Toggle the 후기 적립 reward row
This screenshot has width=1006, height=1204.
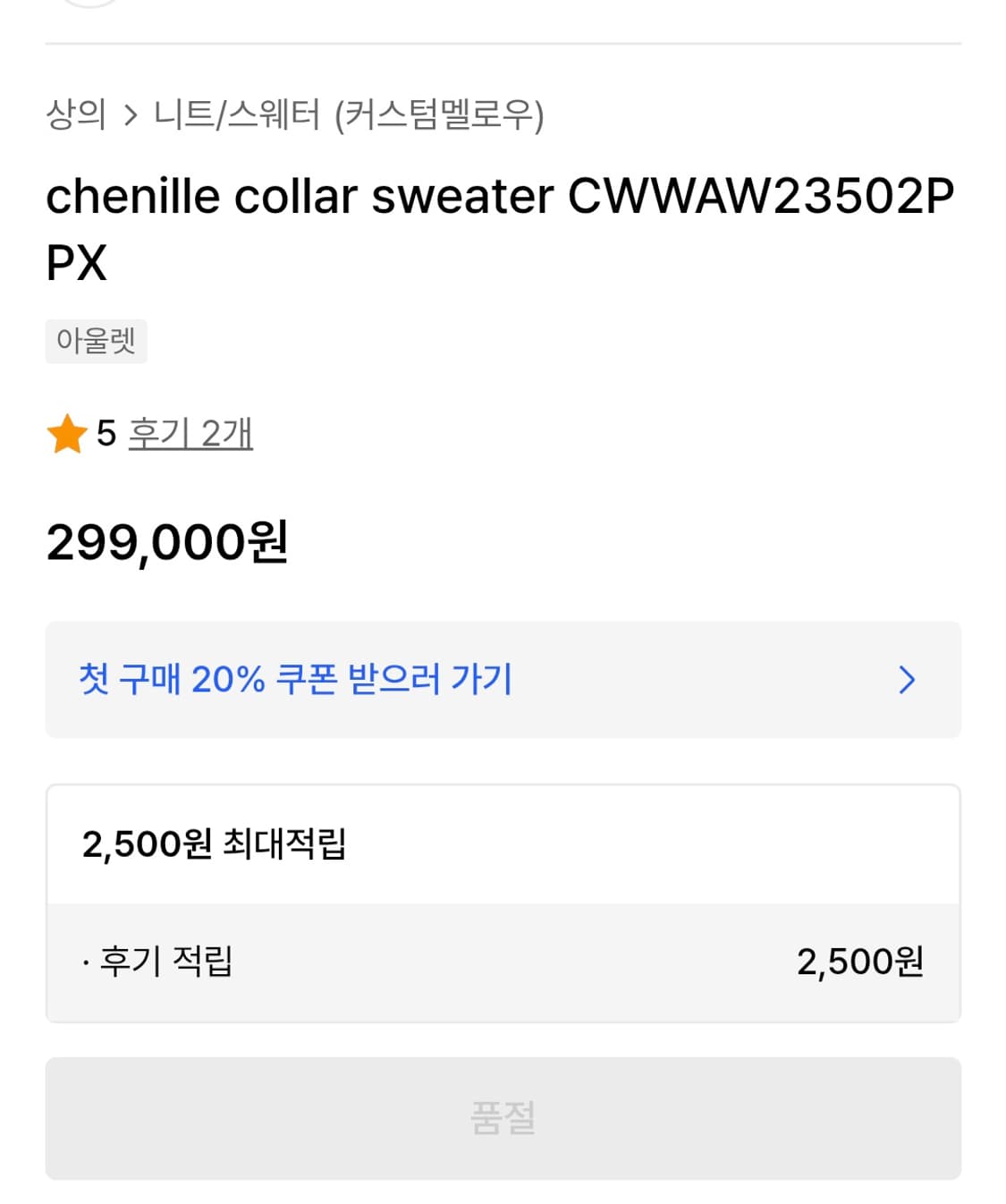tap(503, 963)
